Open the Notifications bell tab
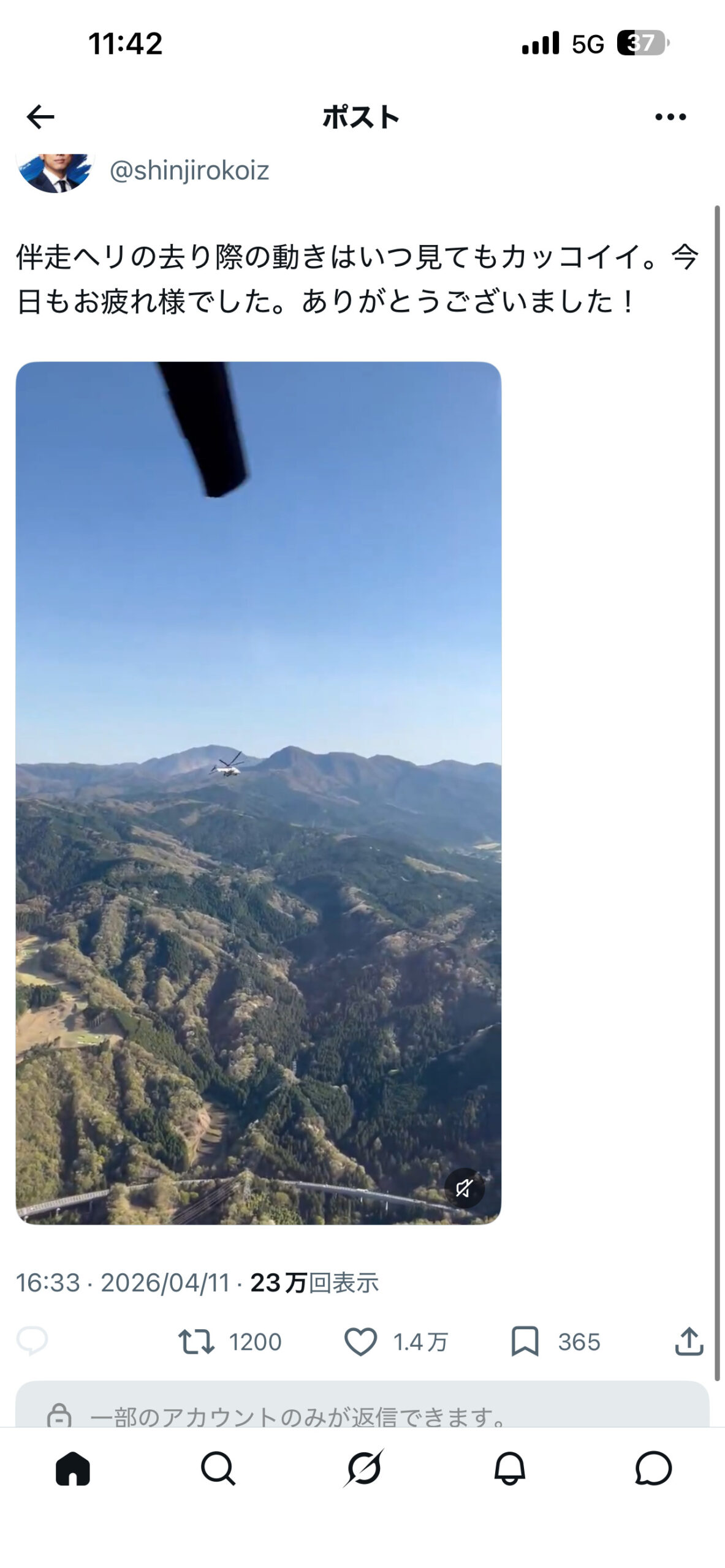The image size is (725, 1568). point(509,1468)
